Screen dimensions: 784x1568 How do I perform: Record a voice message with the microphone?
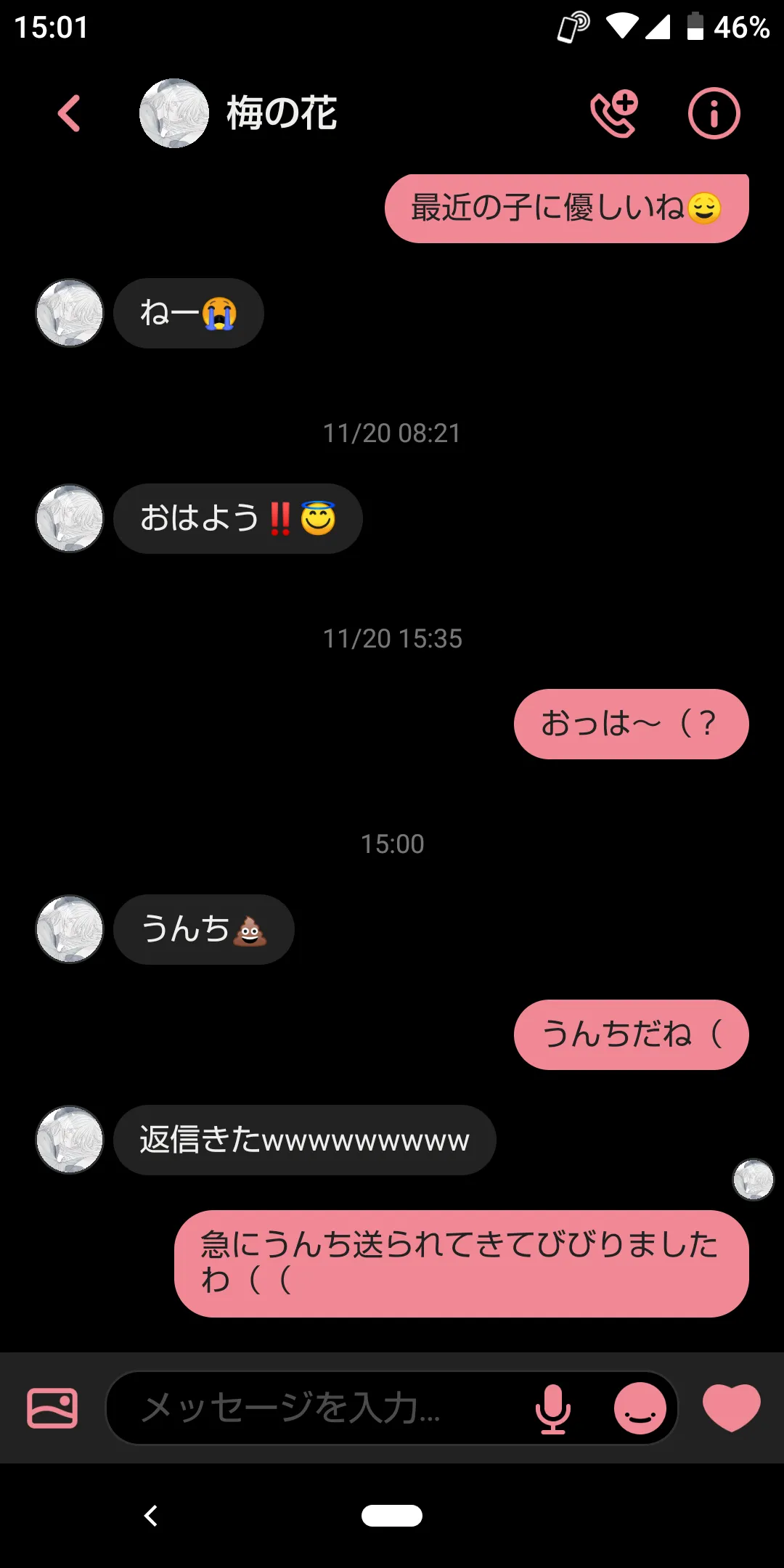(x=553, y=1408)
